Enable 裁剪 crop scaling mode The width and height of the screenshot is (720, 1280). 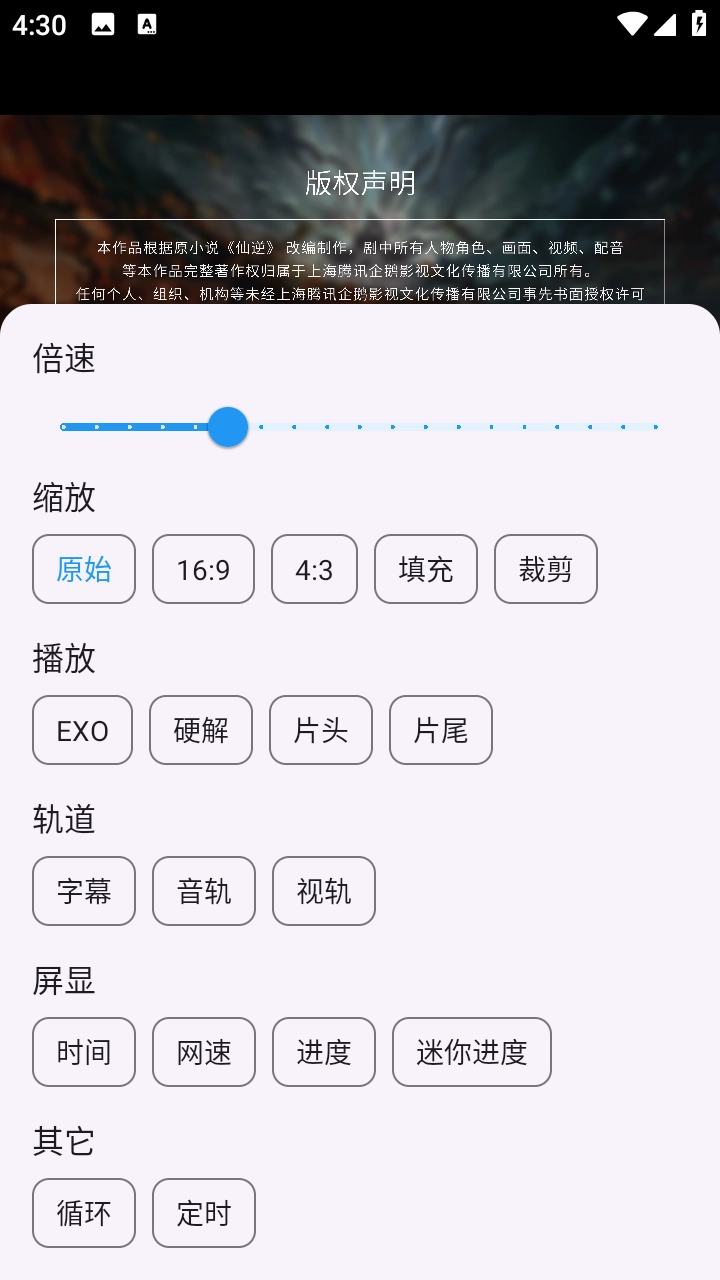tap(545, 569)
